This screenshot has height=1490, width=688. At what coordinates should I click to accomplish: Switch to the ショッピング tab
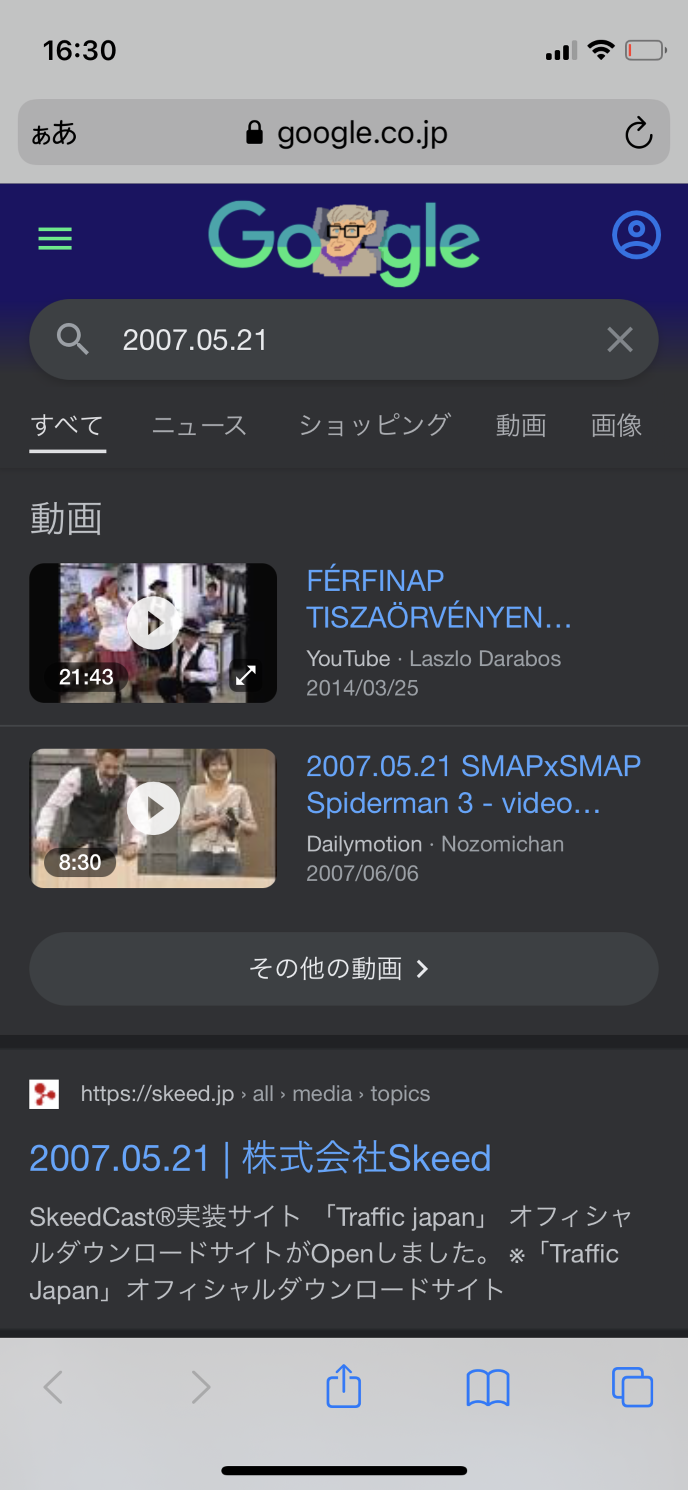click(374, 425)
